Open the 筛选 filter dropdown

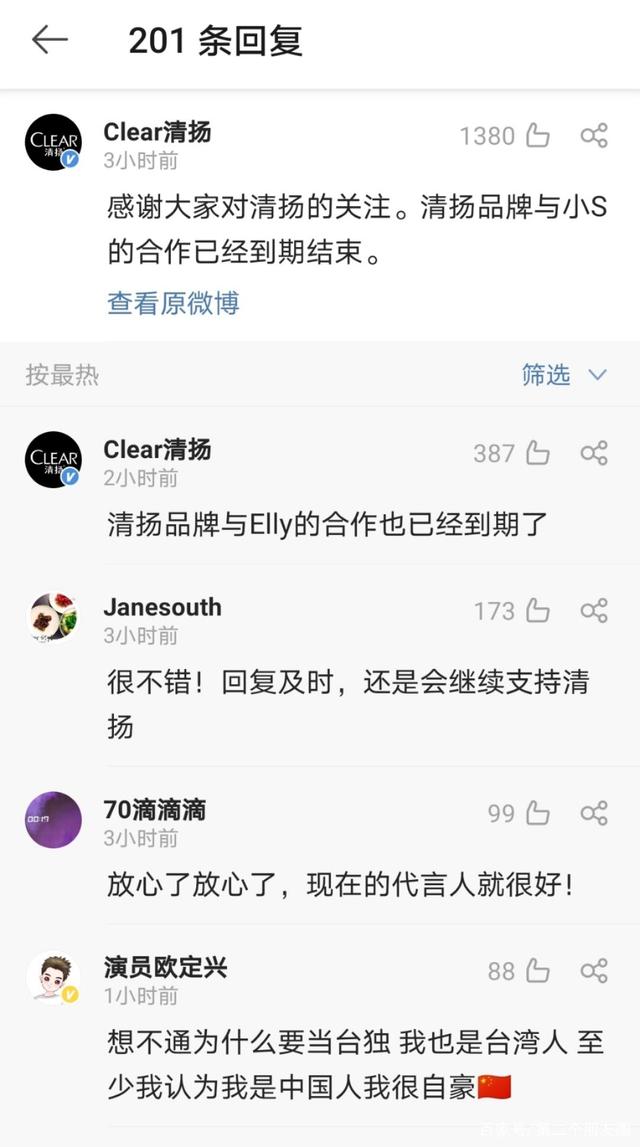click(x=564, y=375)
